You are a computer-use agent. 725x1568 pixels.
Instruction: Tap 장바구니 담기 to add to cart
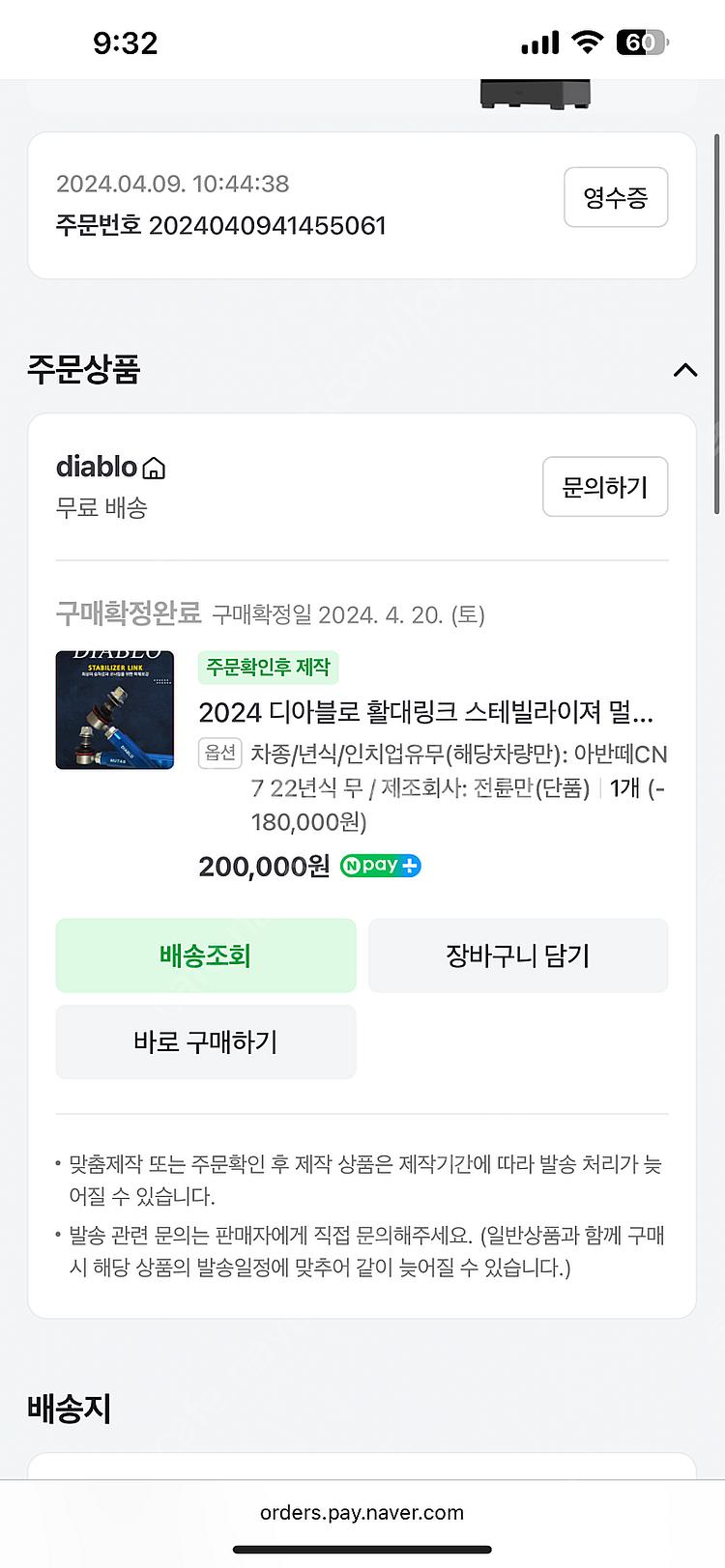pos(518,955)
